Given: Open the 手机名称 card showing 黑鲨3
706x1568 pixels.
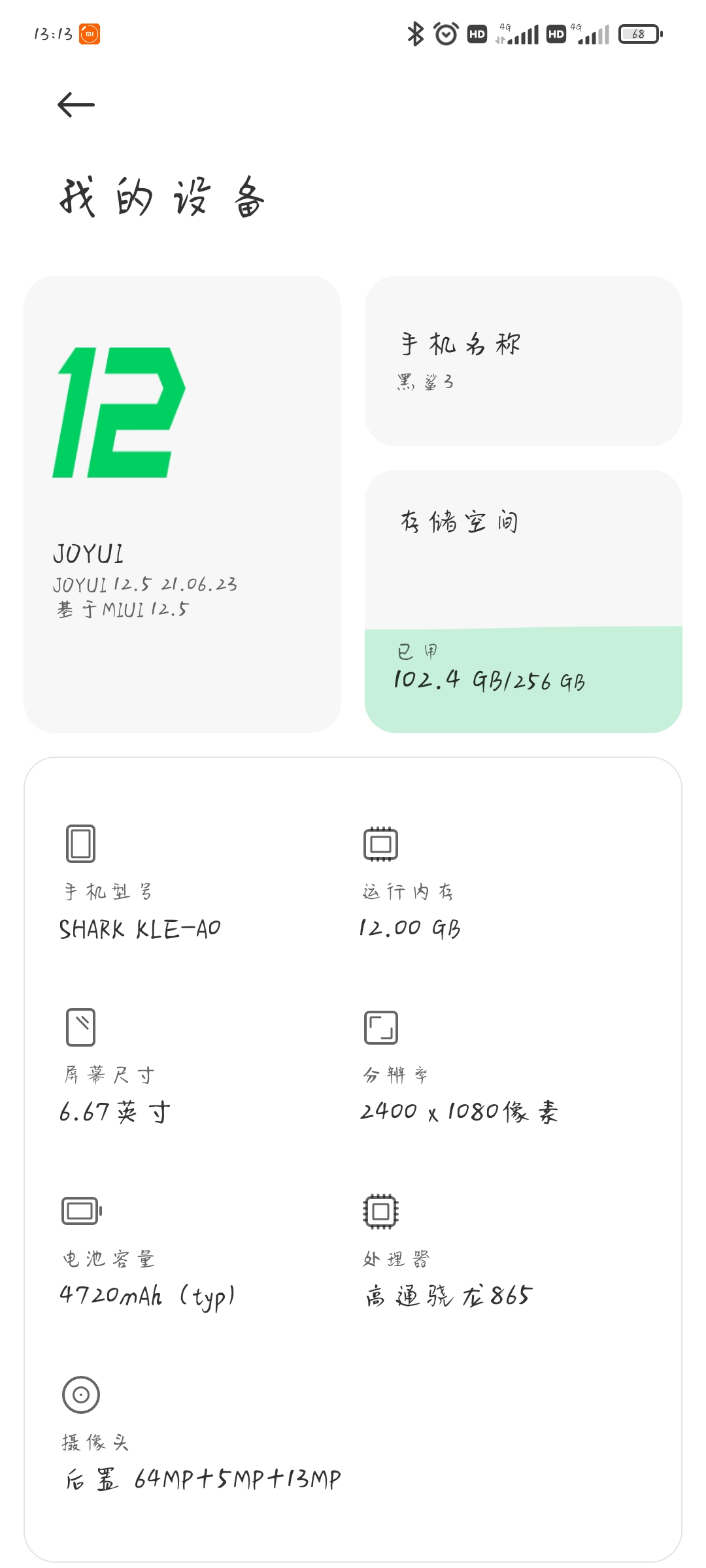Looking at the screenshot, I should [523, 361].
